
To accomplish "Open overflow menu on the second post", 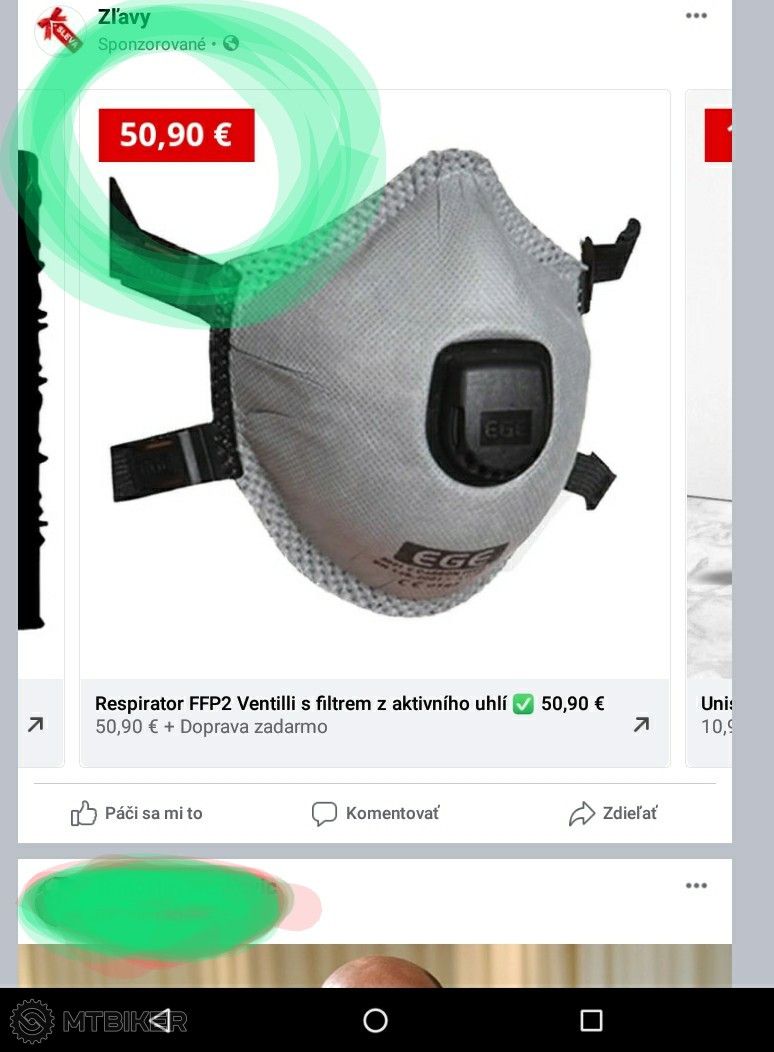I will tap(696, 886).
